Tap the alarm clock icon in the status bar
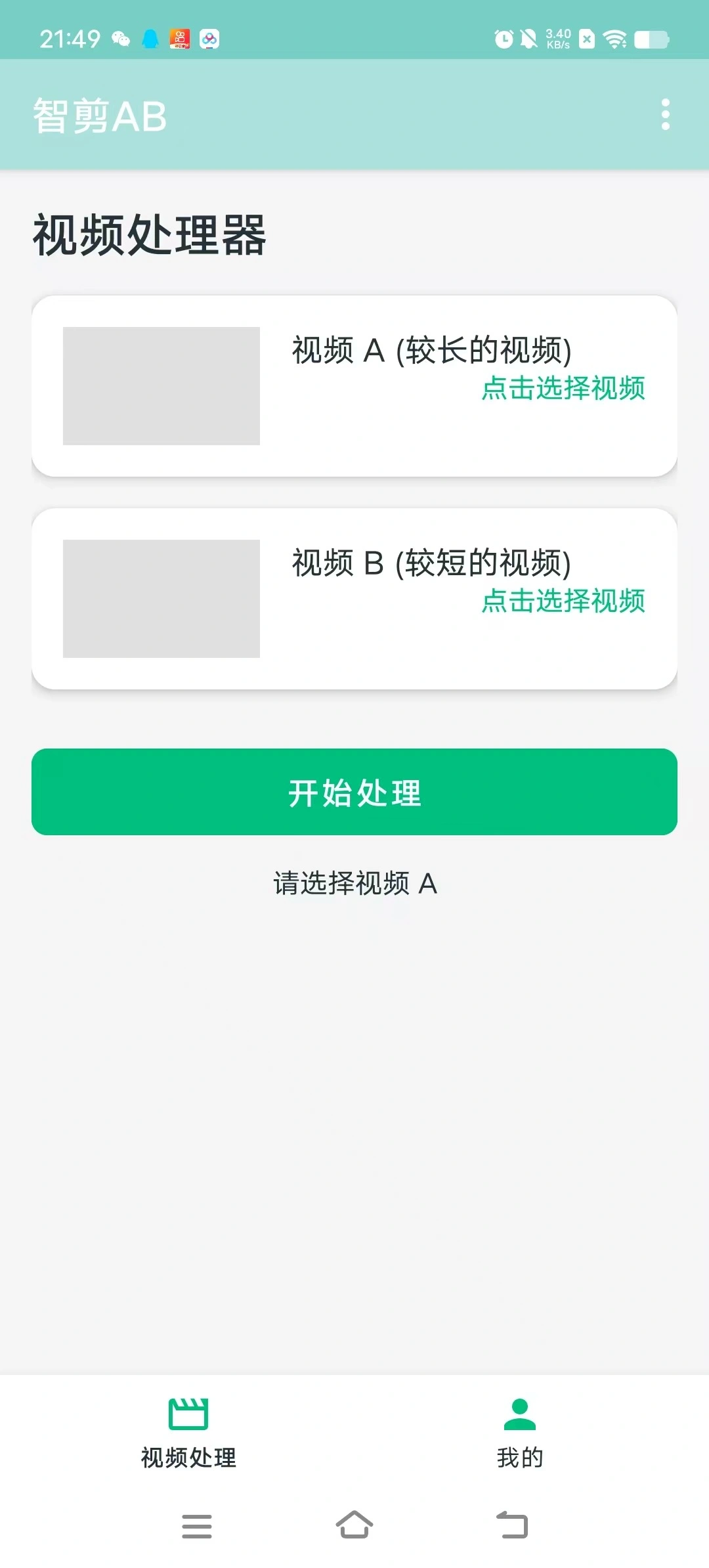 click(503, 37)
